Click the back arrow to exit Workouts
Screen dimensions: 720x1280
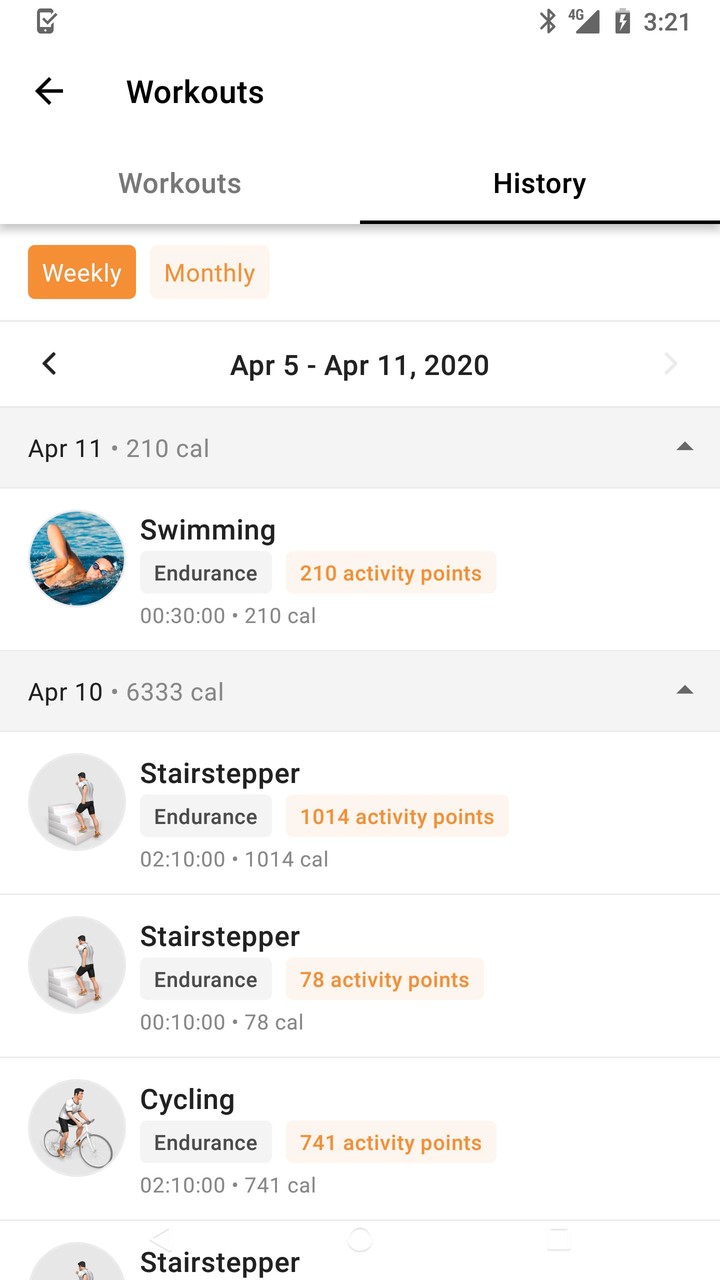[47, 91]
